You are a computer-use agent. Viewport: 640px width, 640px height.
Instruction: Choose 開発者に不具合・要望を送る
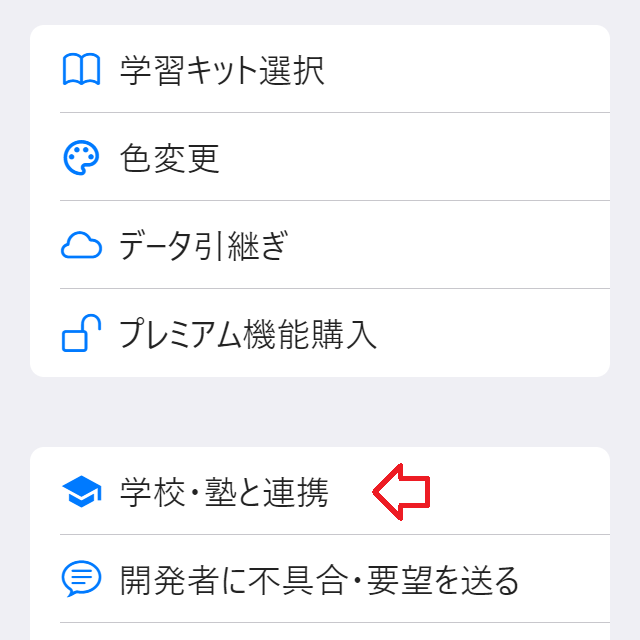click(319, 579)
